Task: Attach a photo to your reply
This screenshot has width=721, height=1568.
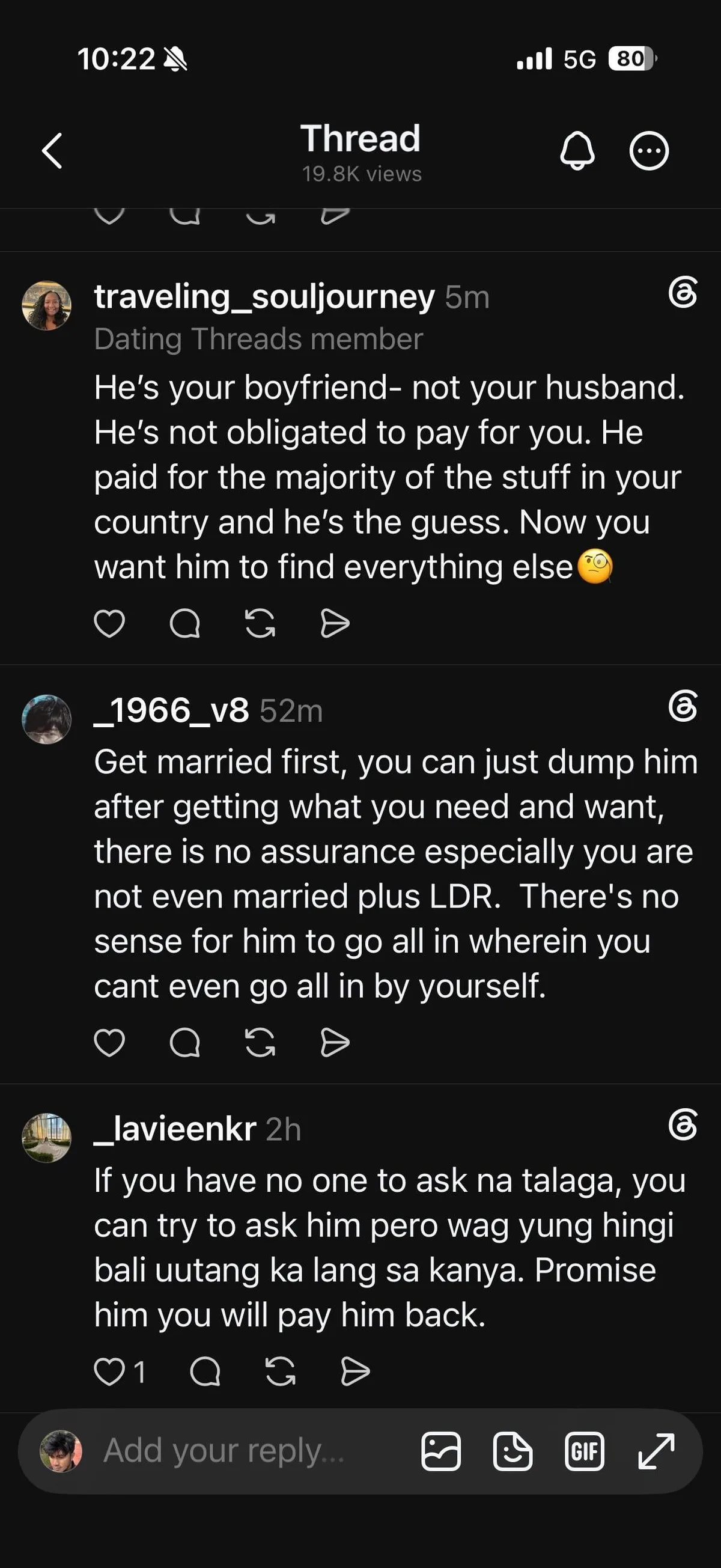Action: pos(441,1451)
